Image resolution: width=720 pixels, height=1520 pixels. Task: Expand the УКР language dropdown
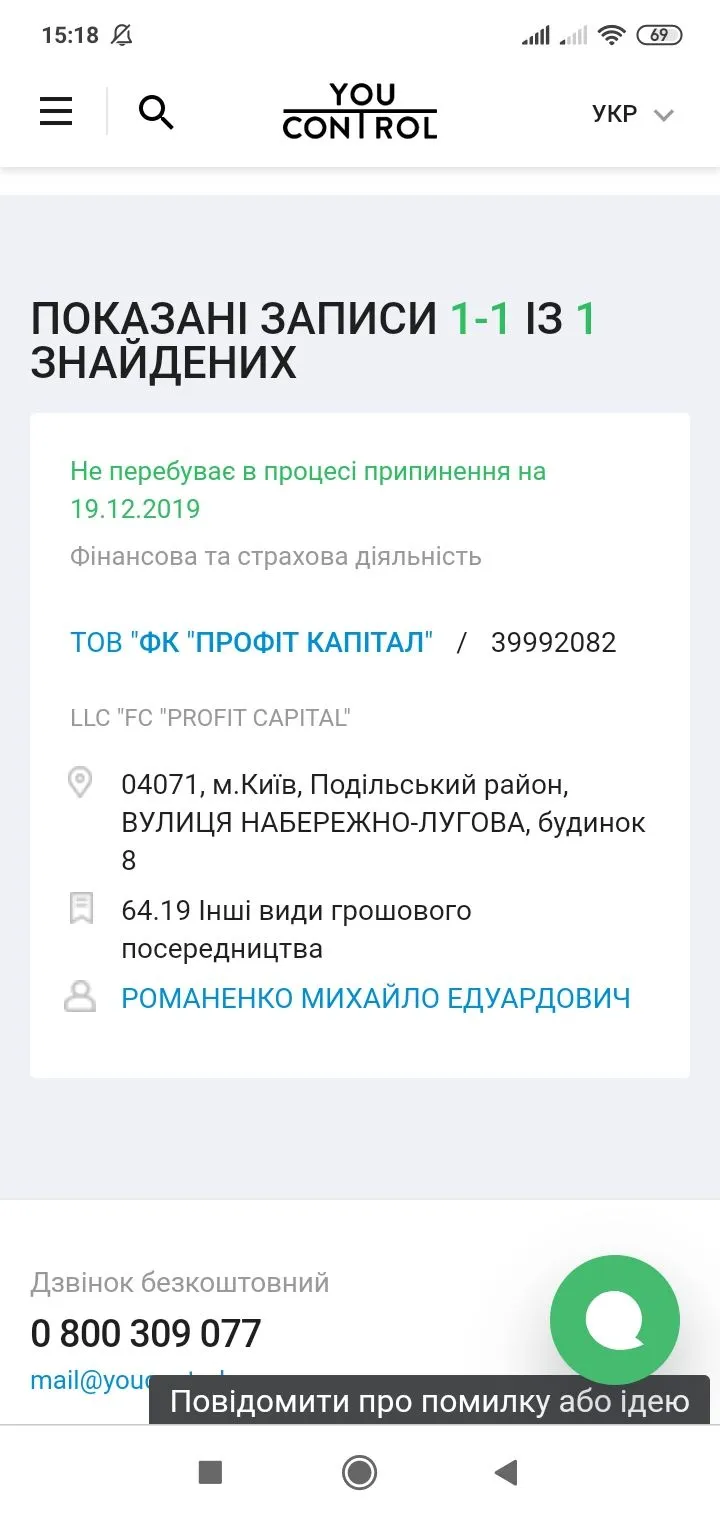pyautogui.click(x=633, y=114)
